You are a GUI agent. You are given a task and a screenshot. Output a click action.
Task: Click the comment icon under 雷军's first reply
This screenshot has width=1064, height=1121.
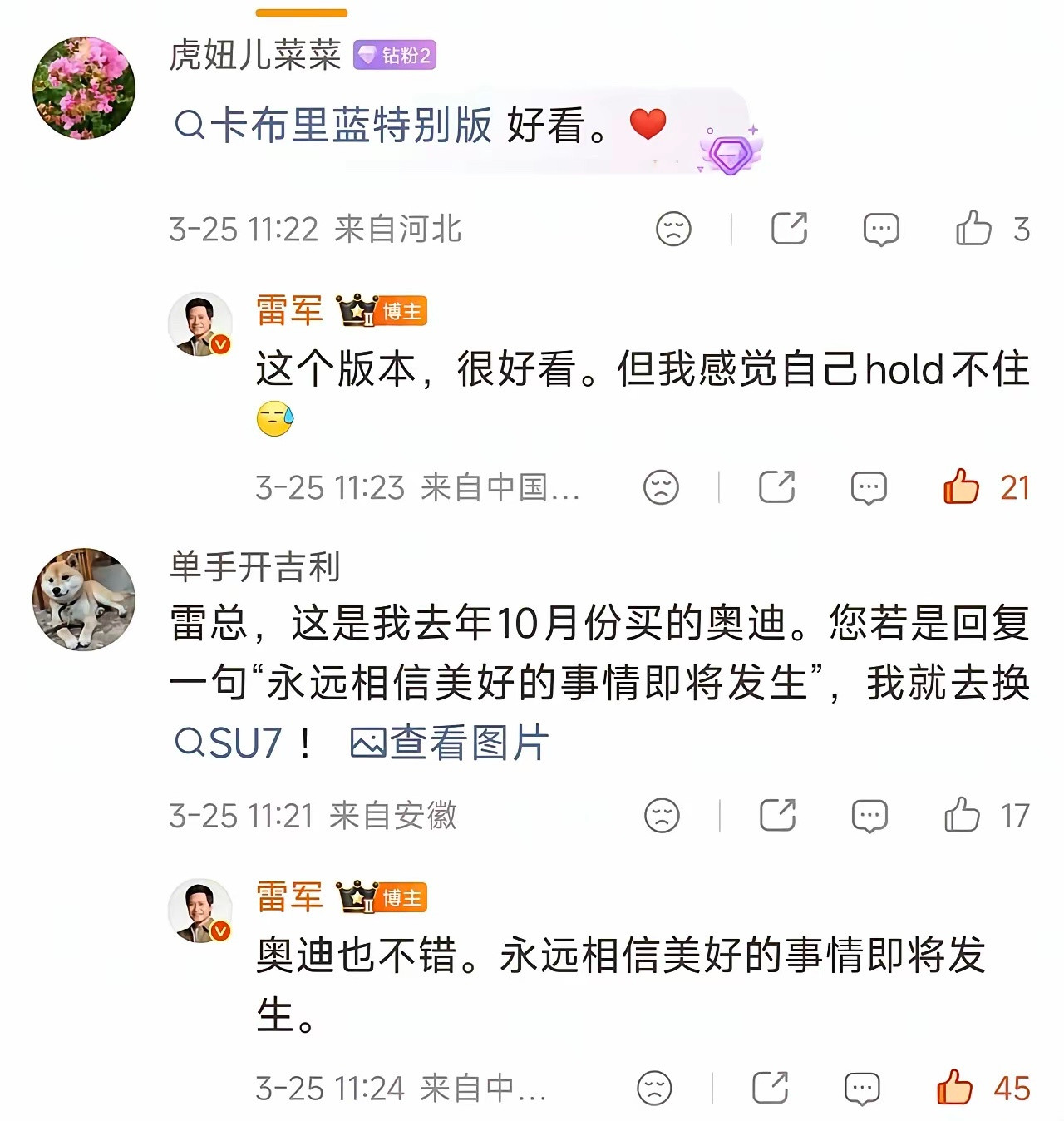(x=868, y=487)
